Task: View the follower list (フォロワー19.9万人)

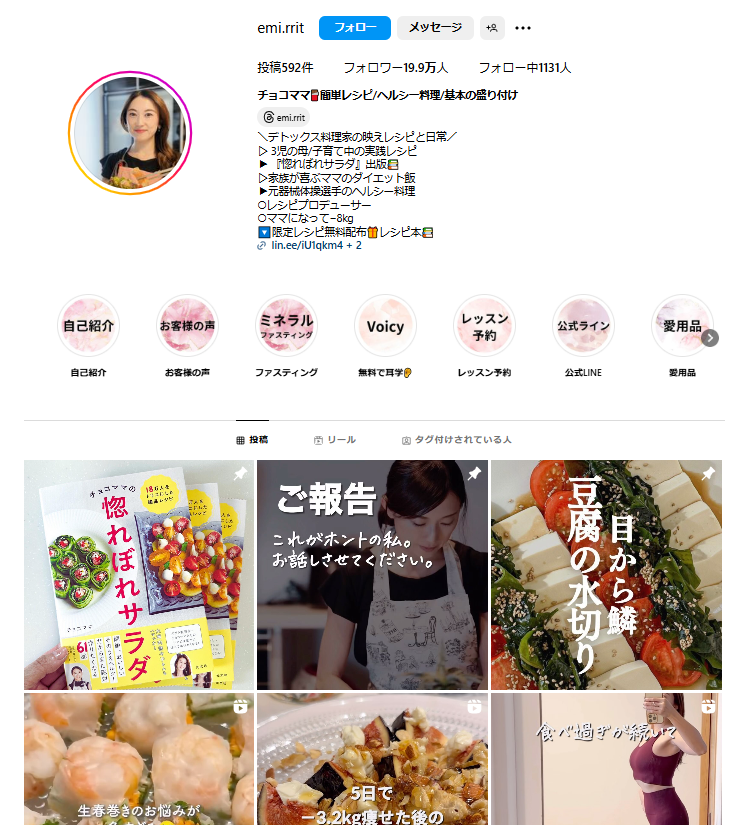Action: coord(395,68)
